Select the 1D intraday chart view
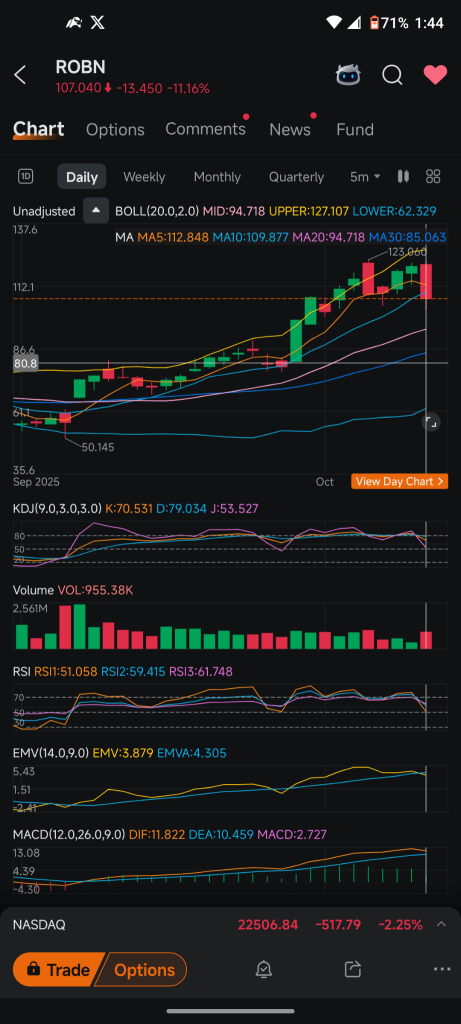 pyautogui.click(x=25, y=176)
